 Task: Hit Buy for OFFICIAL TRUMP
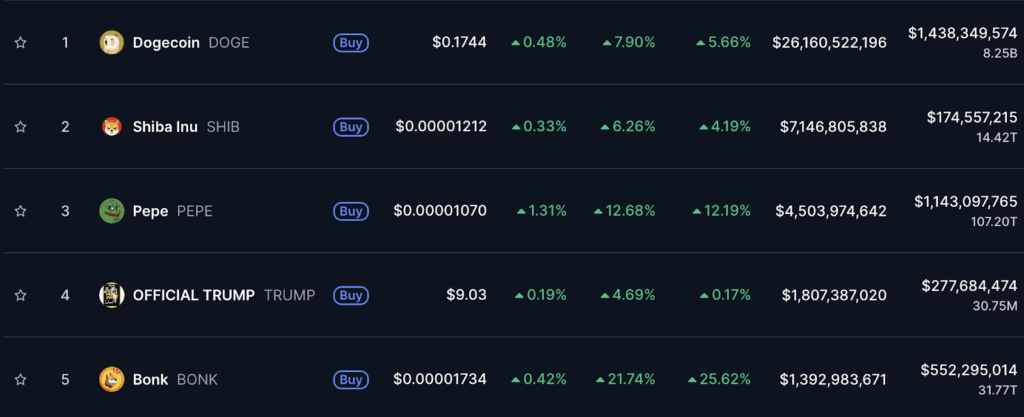[350, 295]
